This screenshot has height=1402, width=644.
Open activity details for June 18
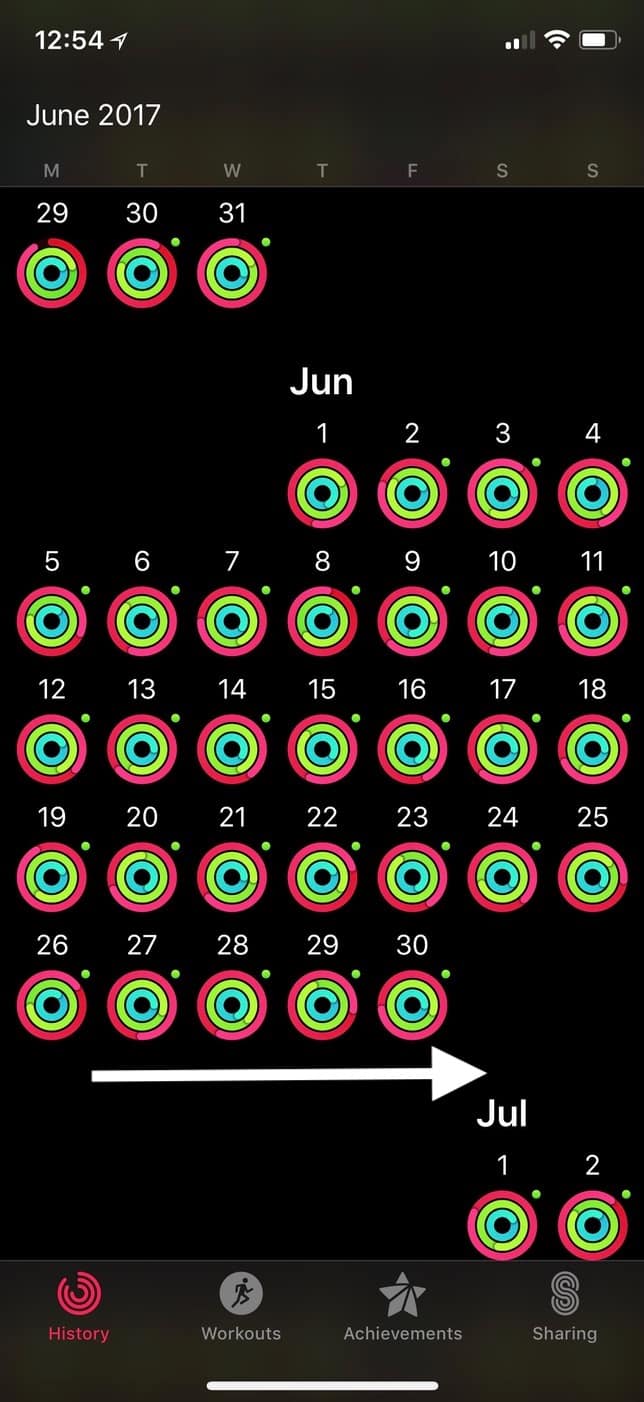coord(592,749)
